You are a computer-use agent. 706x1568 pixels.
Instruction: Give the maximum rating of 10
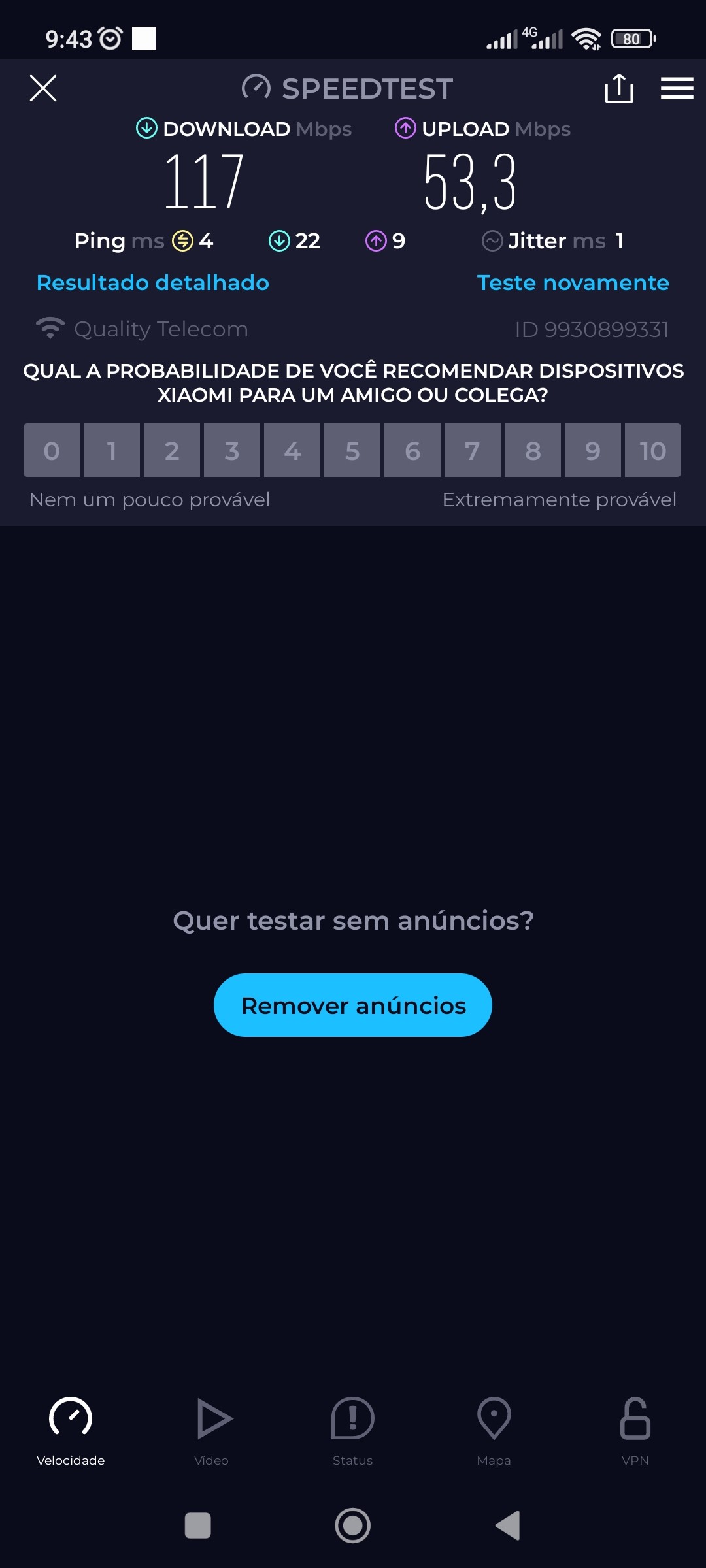[652, 451]
